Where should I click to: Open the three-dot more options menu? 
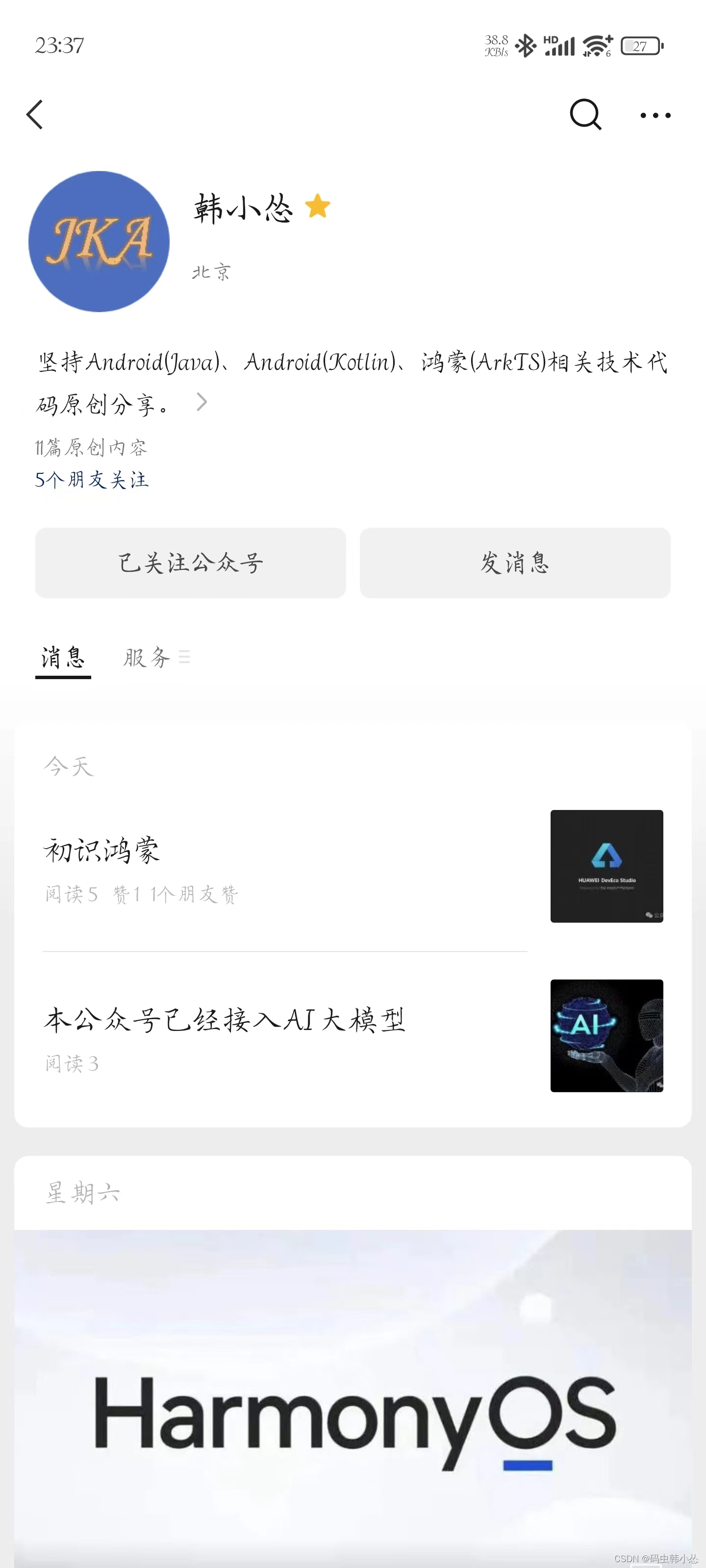click(x=655, y=115)
